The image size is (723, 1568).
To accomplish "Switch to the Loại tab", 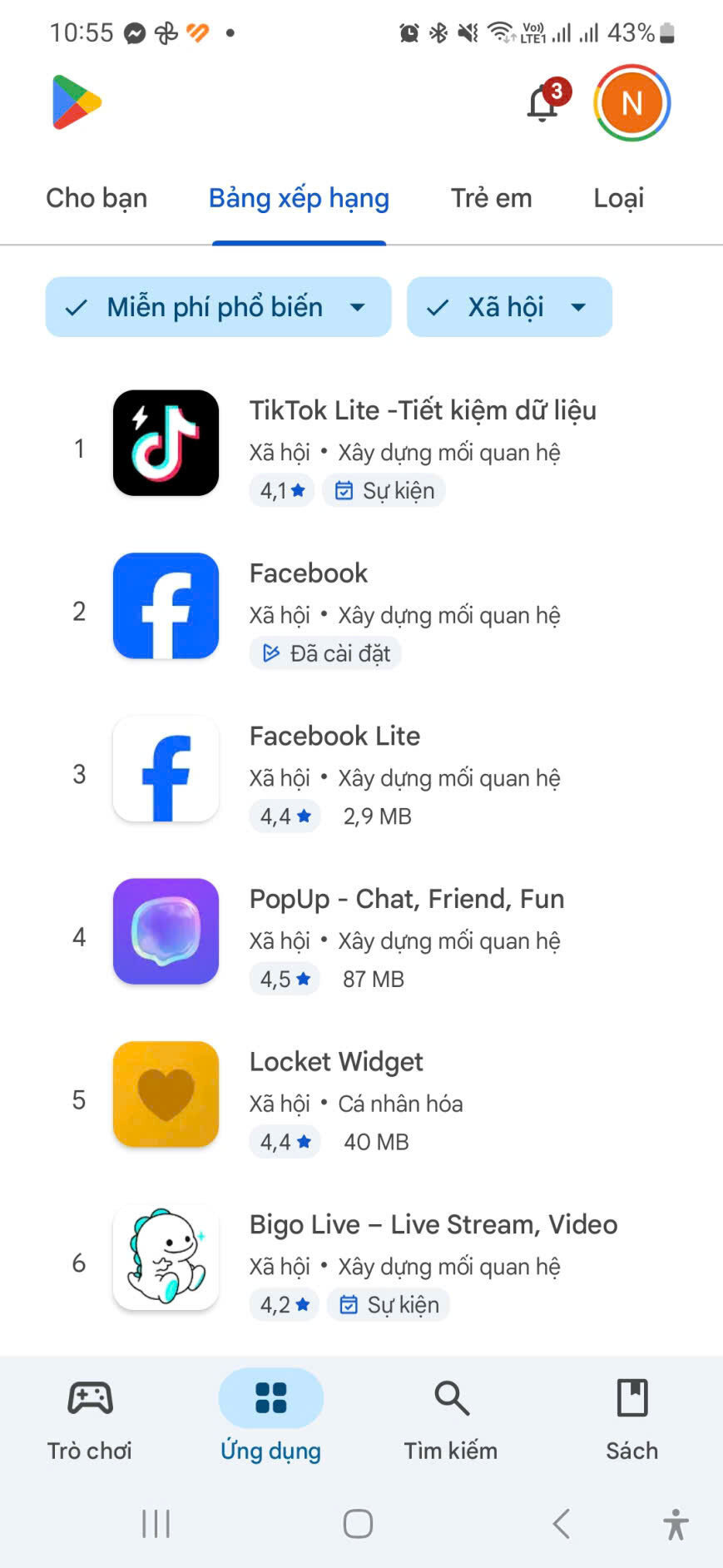I will pyautogui.click(x=618, y=198).
